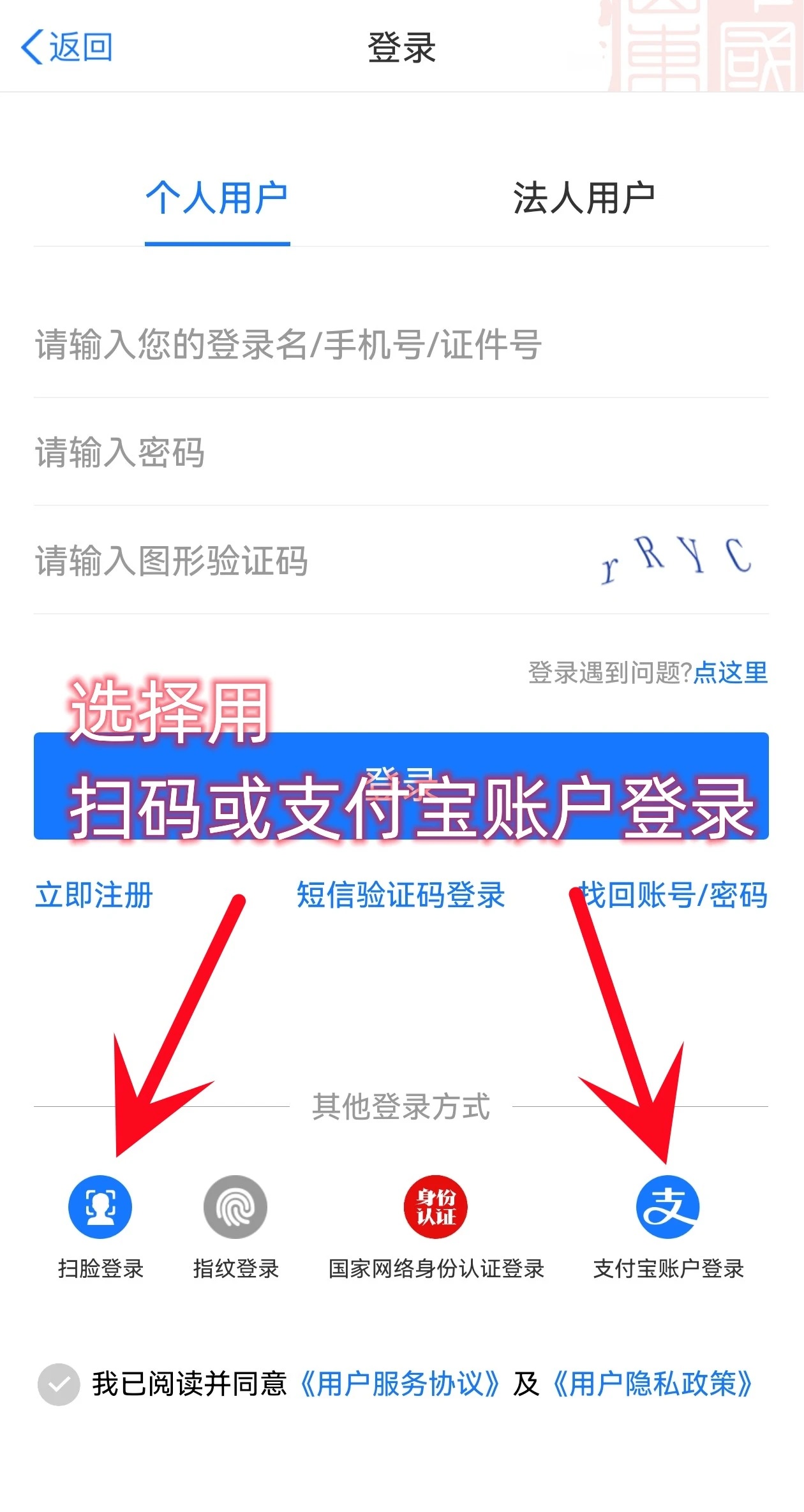Refresh the captcha image

(x=676, y=560)
